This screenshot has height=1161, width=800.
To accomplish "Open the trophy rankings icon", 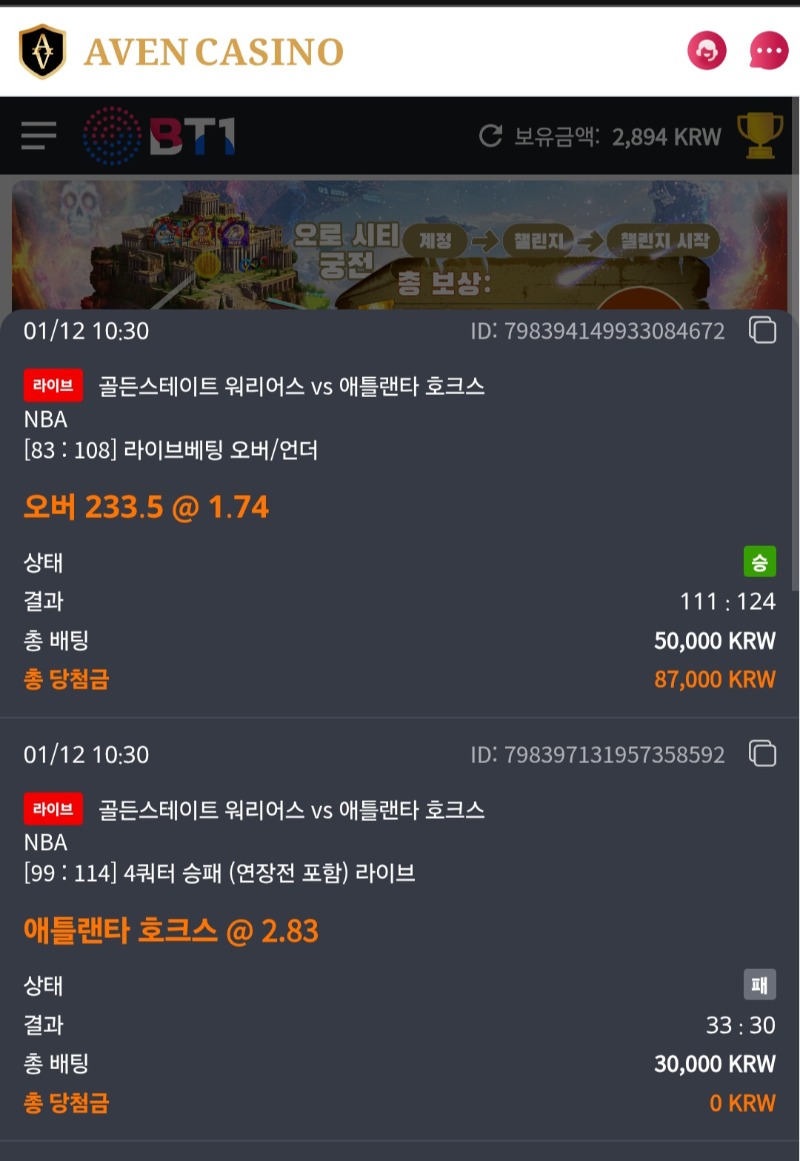I will (761, 136).
